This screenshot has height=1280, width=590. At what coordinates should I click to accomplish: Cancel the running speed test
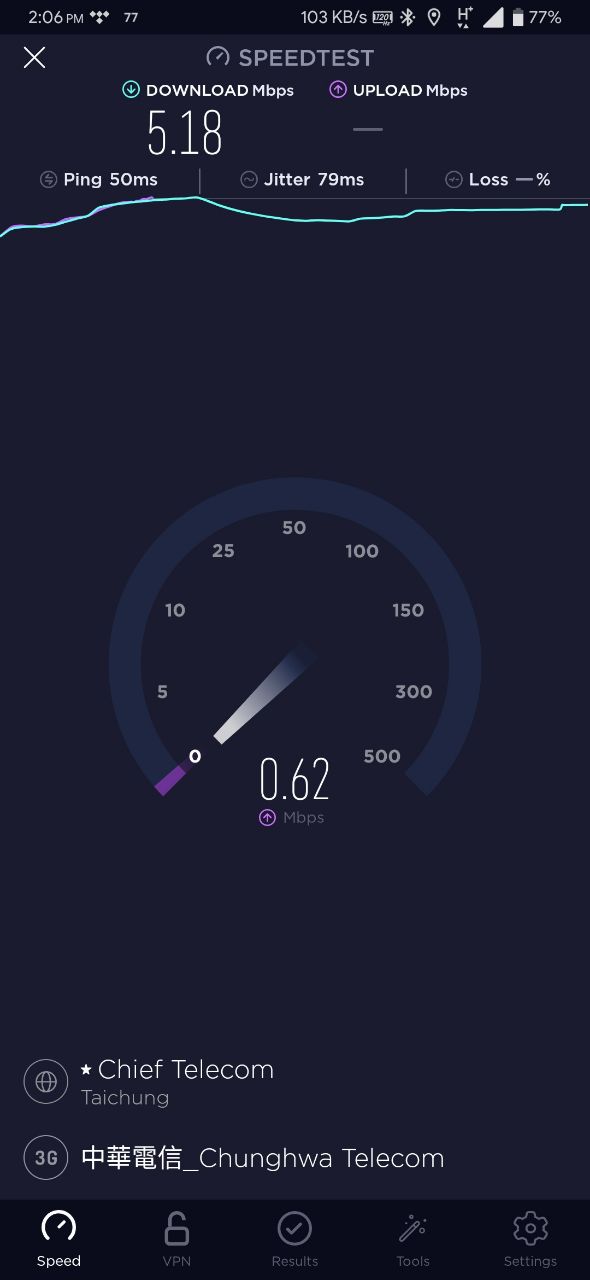(34, 58)
